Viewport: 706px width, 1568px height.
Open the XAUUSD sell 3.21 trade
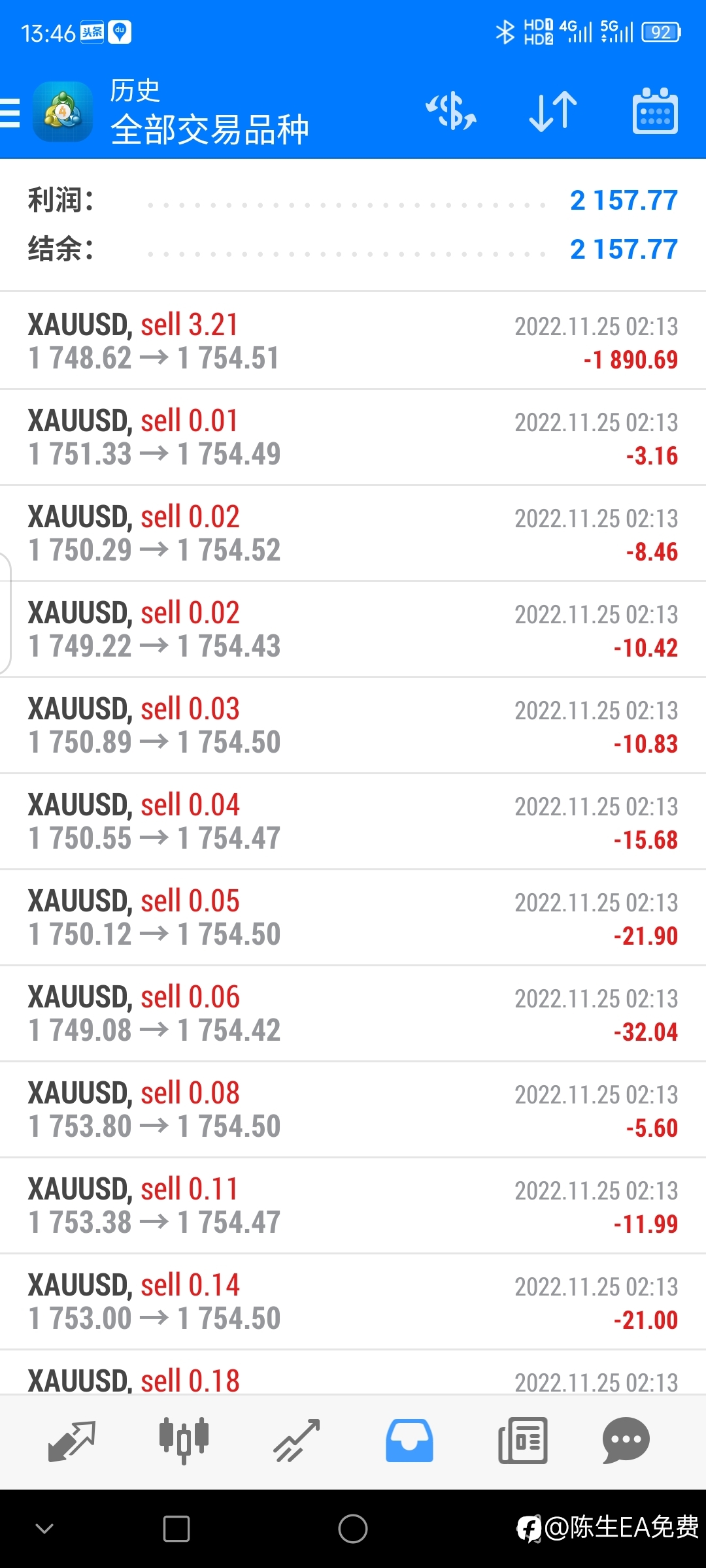tap(353, 341)
